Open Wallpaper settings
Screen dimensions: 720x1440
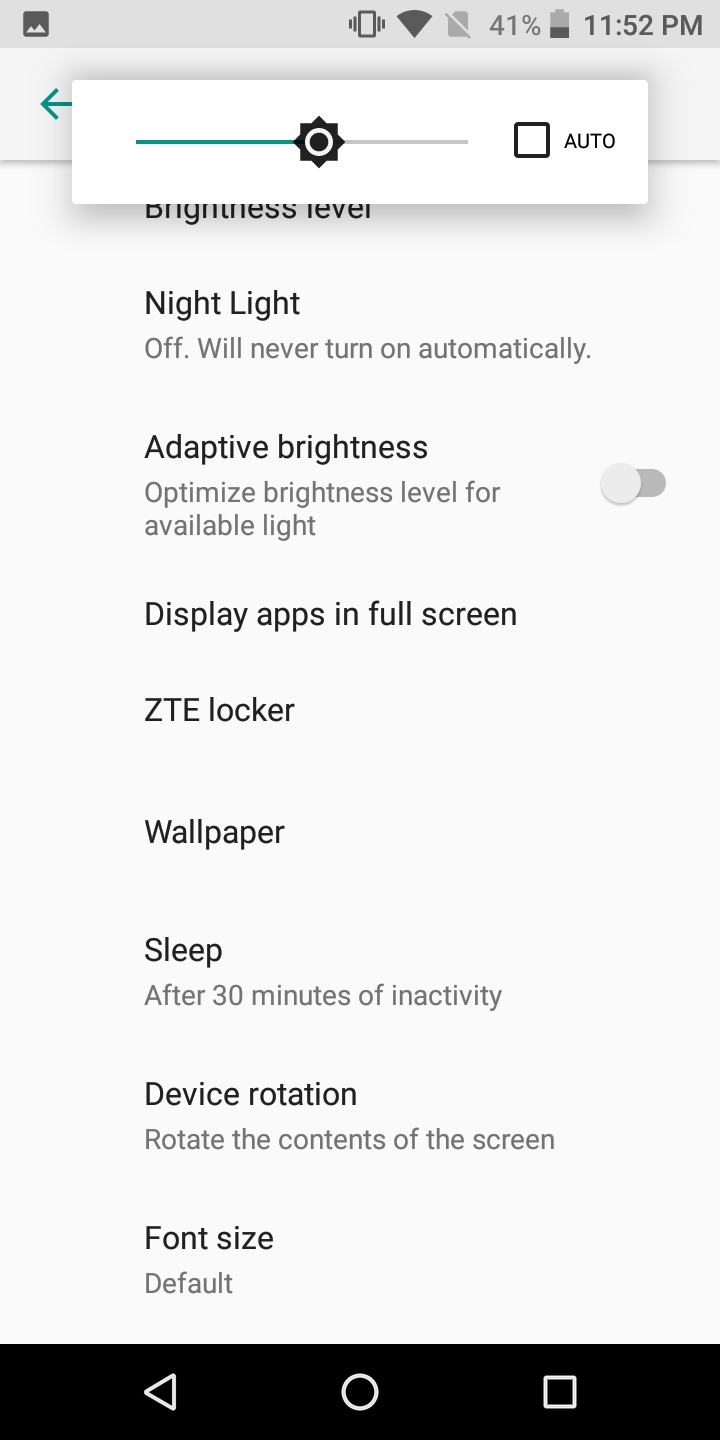[215, 832]
